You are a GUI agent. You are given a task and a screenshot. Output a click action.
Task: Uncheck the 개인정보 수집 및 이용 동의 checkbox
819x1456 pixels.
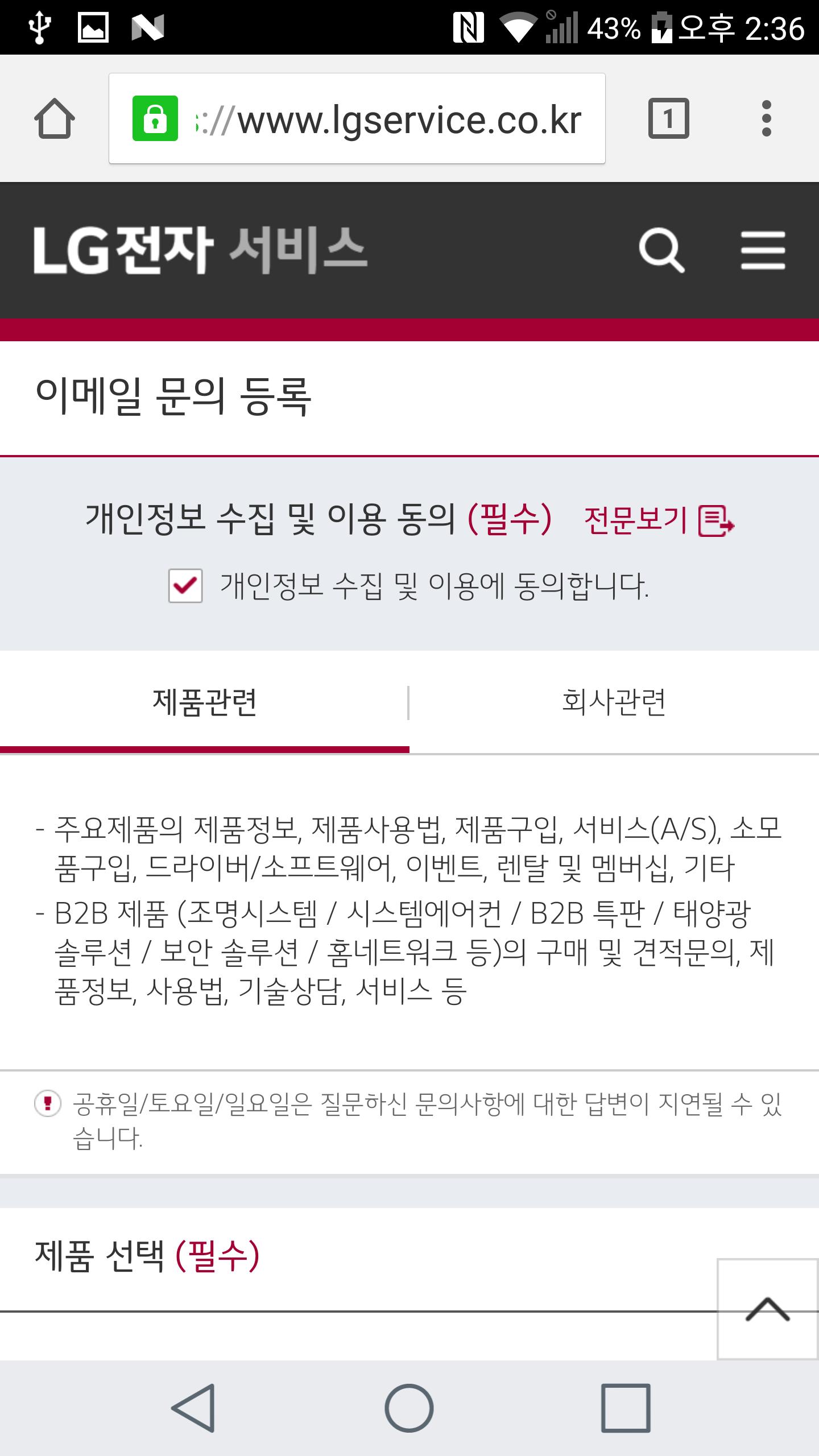(x=185, y=586)
